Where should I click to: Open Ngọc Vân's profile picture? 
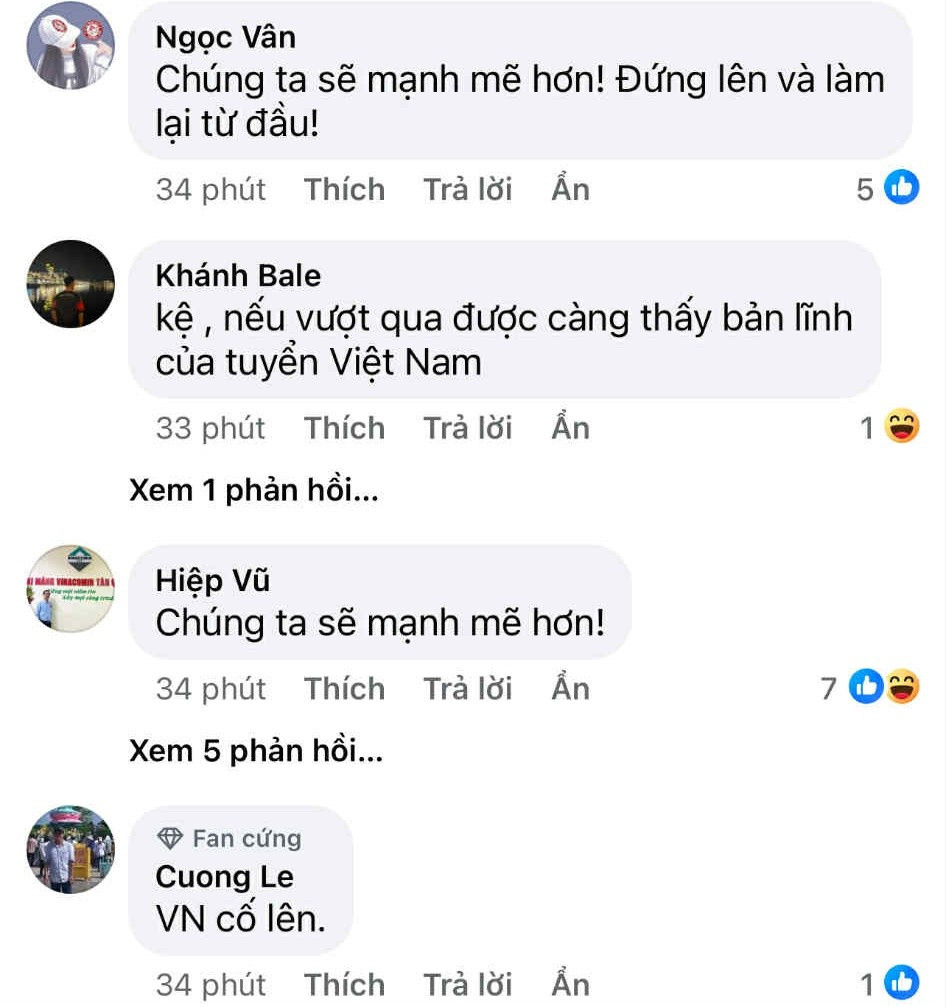(x=70, y=45)
